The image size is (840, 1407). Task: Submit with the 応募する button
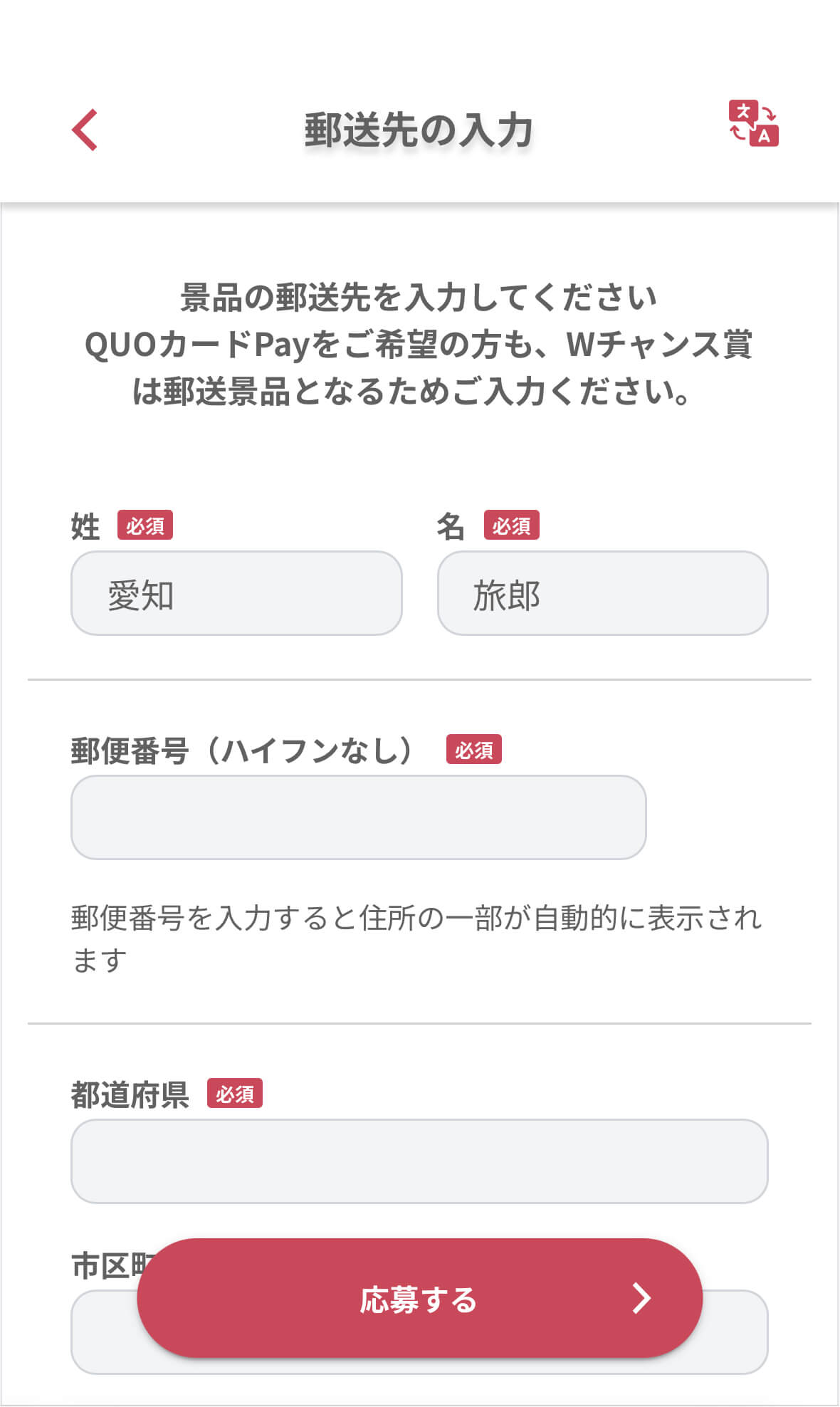pos(419,1298)
